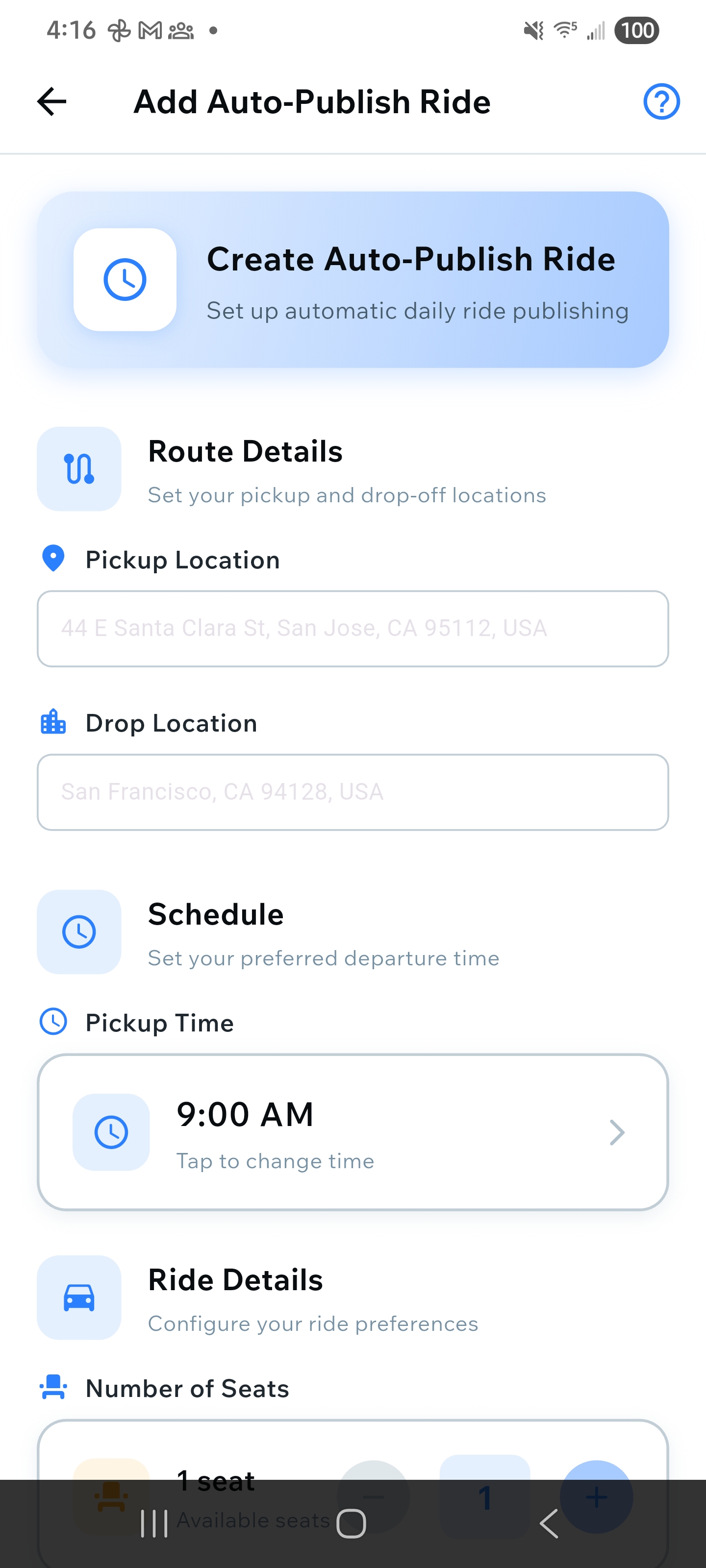This screenshot has height=1568, width=706.
Task: Click the Schedule section clock icon
Action: pos(78,932)
